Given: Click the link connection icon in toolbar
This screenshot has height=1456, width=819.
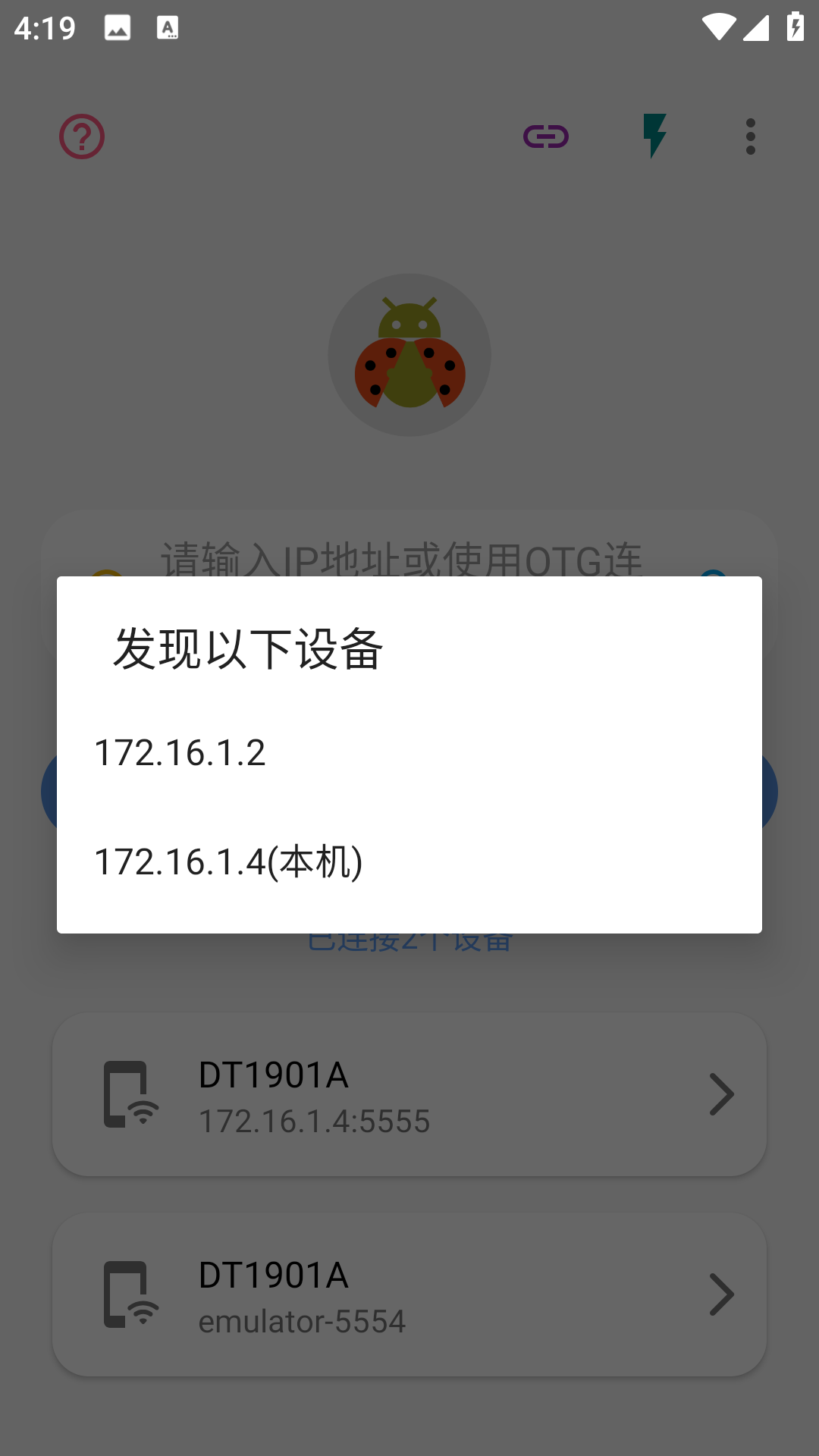Looking at the screenshot, I should tap(546, 136).
